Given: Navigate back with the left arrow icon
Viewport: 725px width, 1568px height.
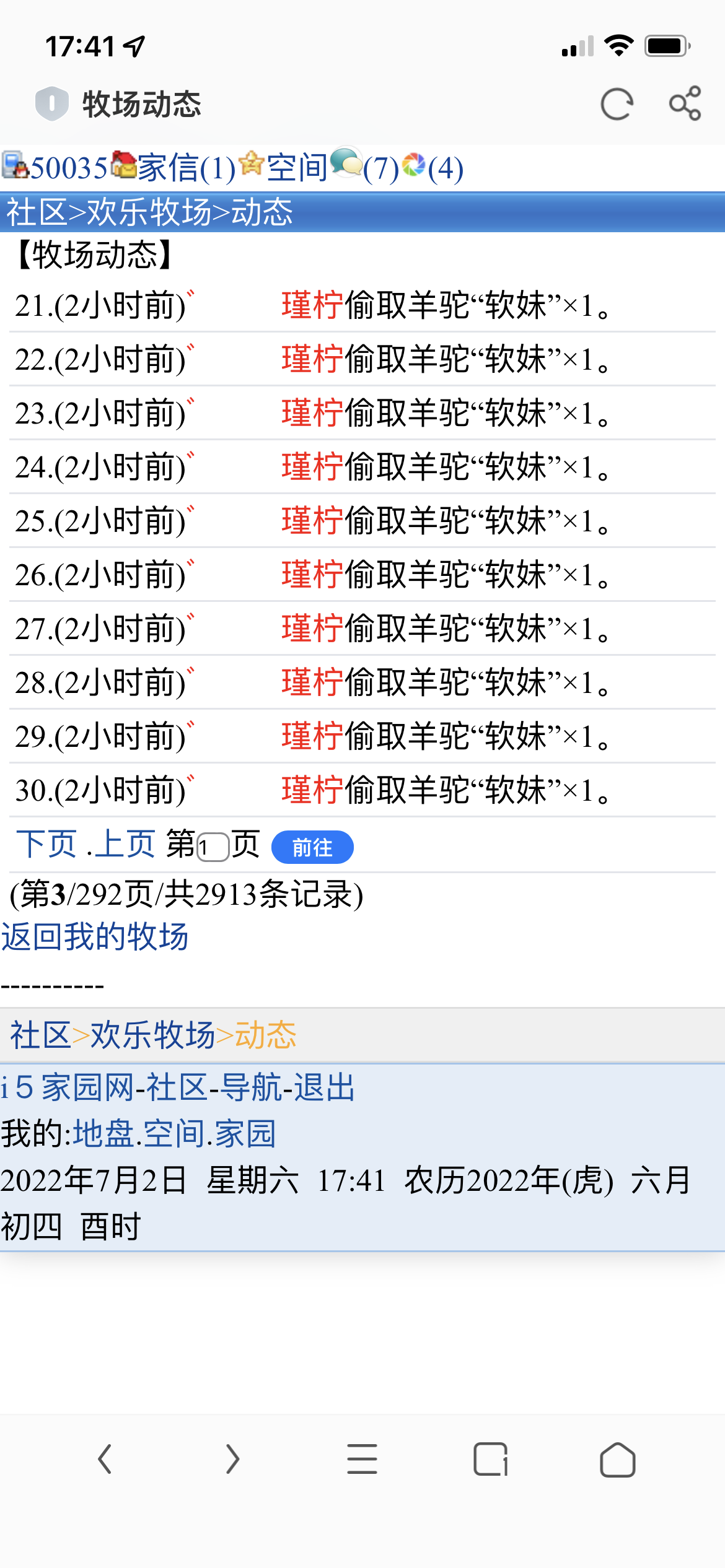Looking at the screenshot, I should coord(107,1461).
